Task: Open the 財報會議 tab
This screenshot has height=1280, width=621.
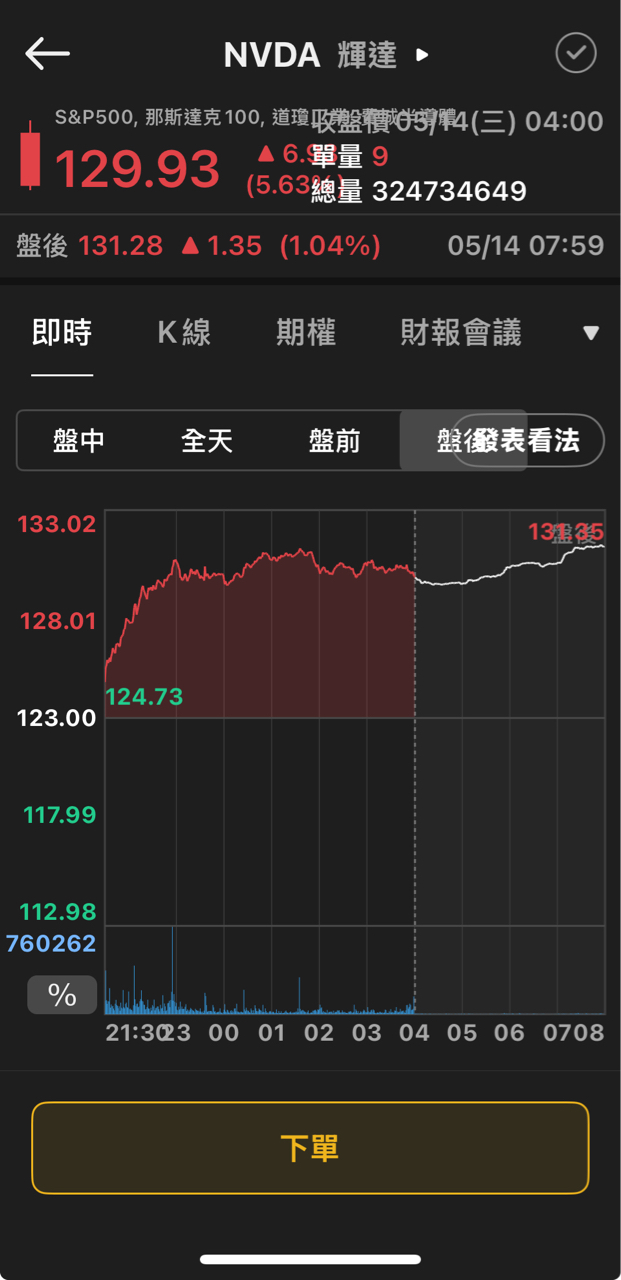Action: pyautogui.click(x=460, y=332)
